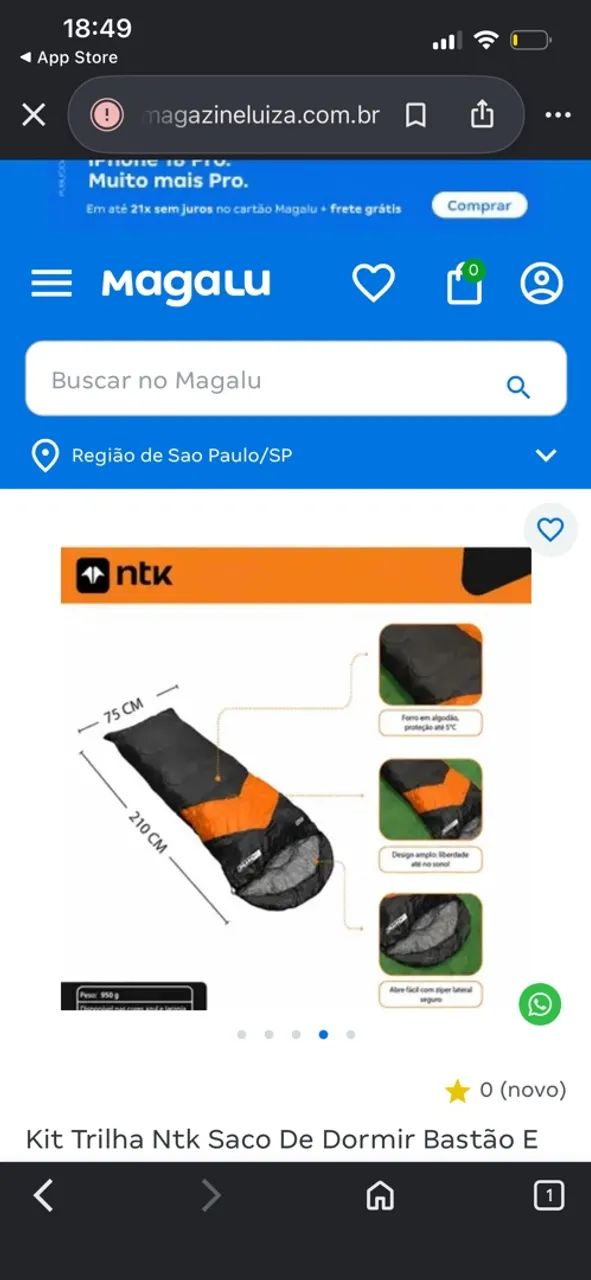Open the browser tabs switcher
The height and width of the screenshot is (1280, 591).
[548, 1195]
